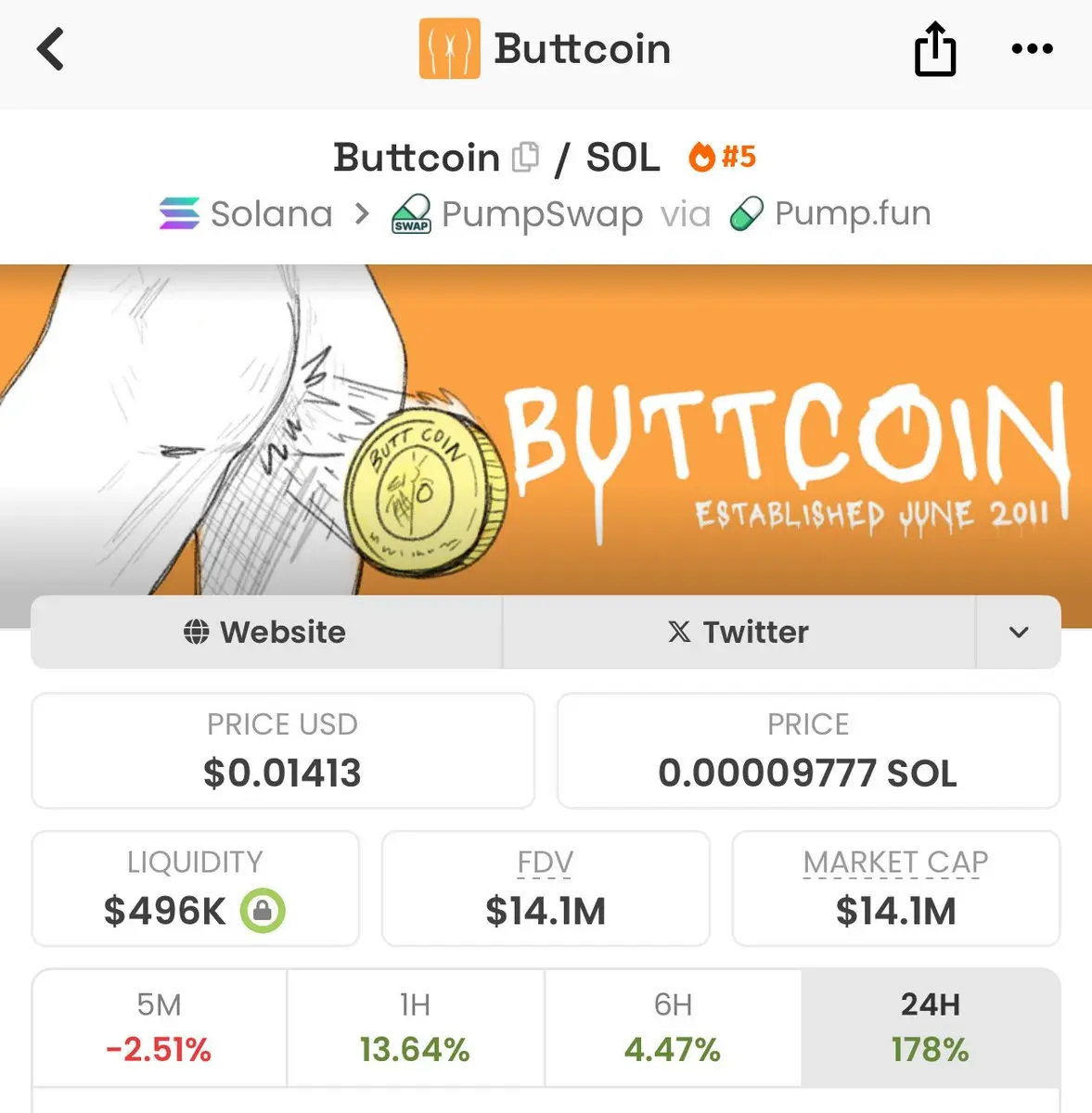The image size is (1092, 1113).
Task: Go back using the top-left arrow
Action: point(51,49)
